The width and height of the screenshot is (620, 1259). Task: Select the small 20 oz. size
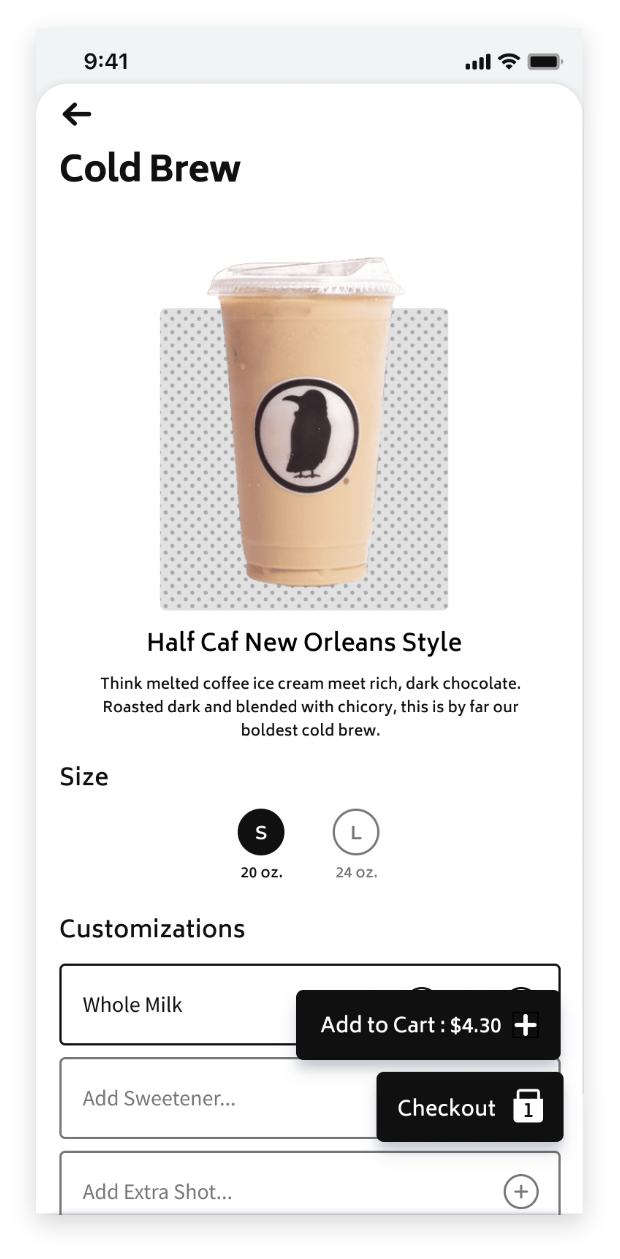(261, 832)
